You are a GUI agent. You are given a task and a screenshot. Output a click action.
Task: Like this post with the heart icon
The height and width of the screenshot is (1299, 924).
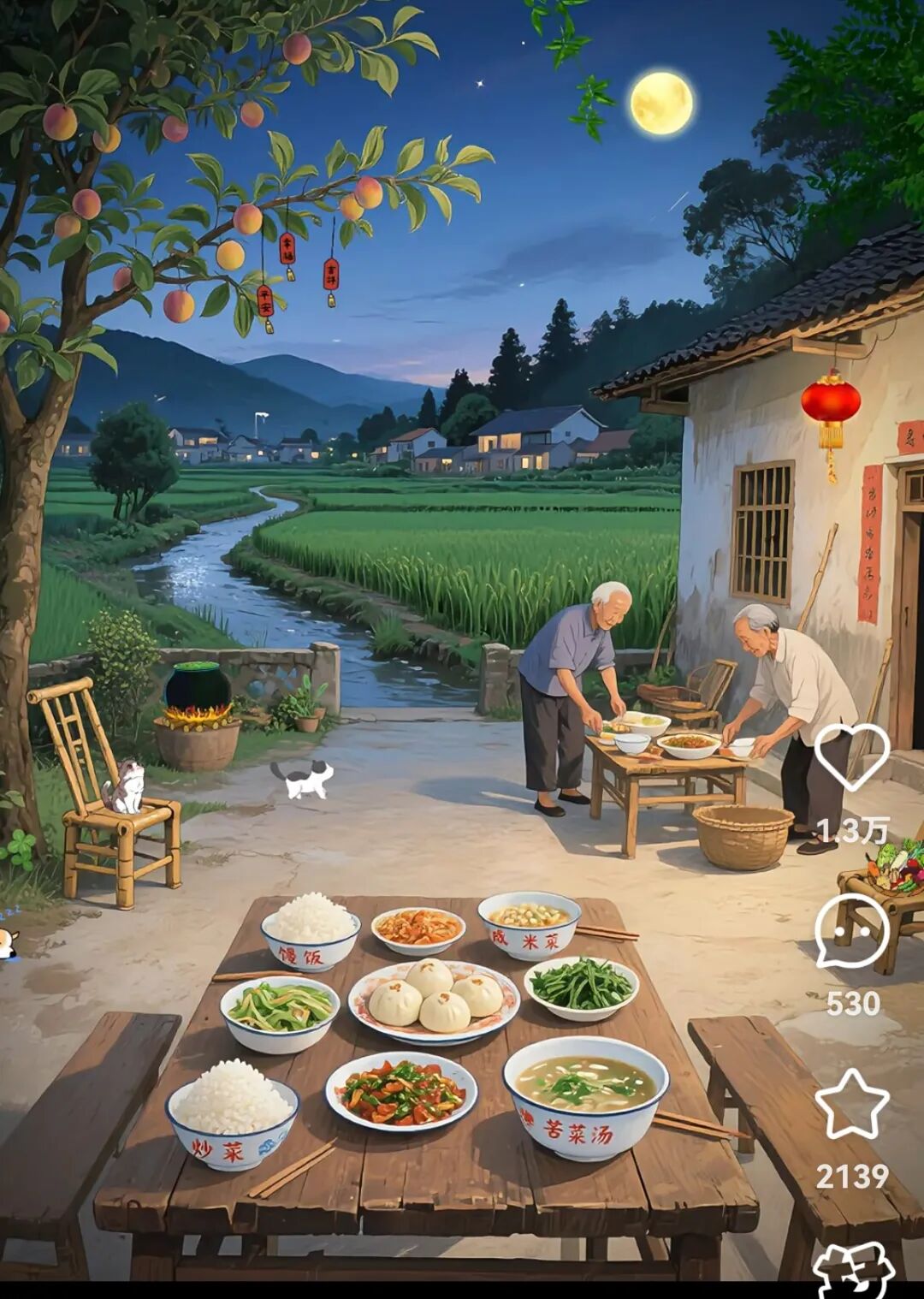coord(851,756)
